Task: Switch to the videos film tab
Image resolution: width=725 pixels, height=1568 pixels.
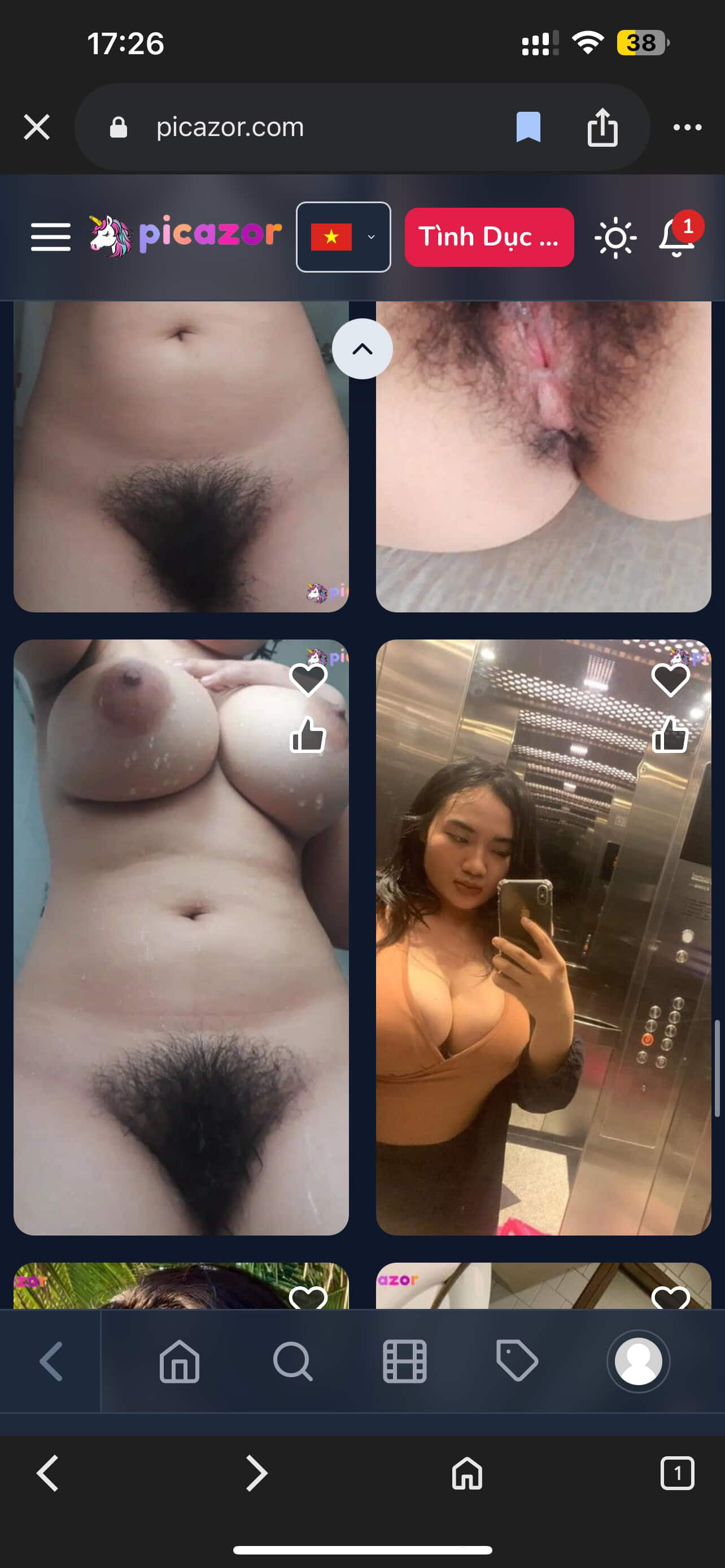Action: (x=405, y=1361)
